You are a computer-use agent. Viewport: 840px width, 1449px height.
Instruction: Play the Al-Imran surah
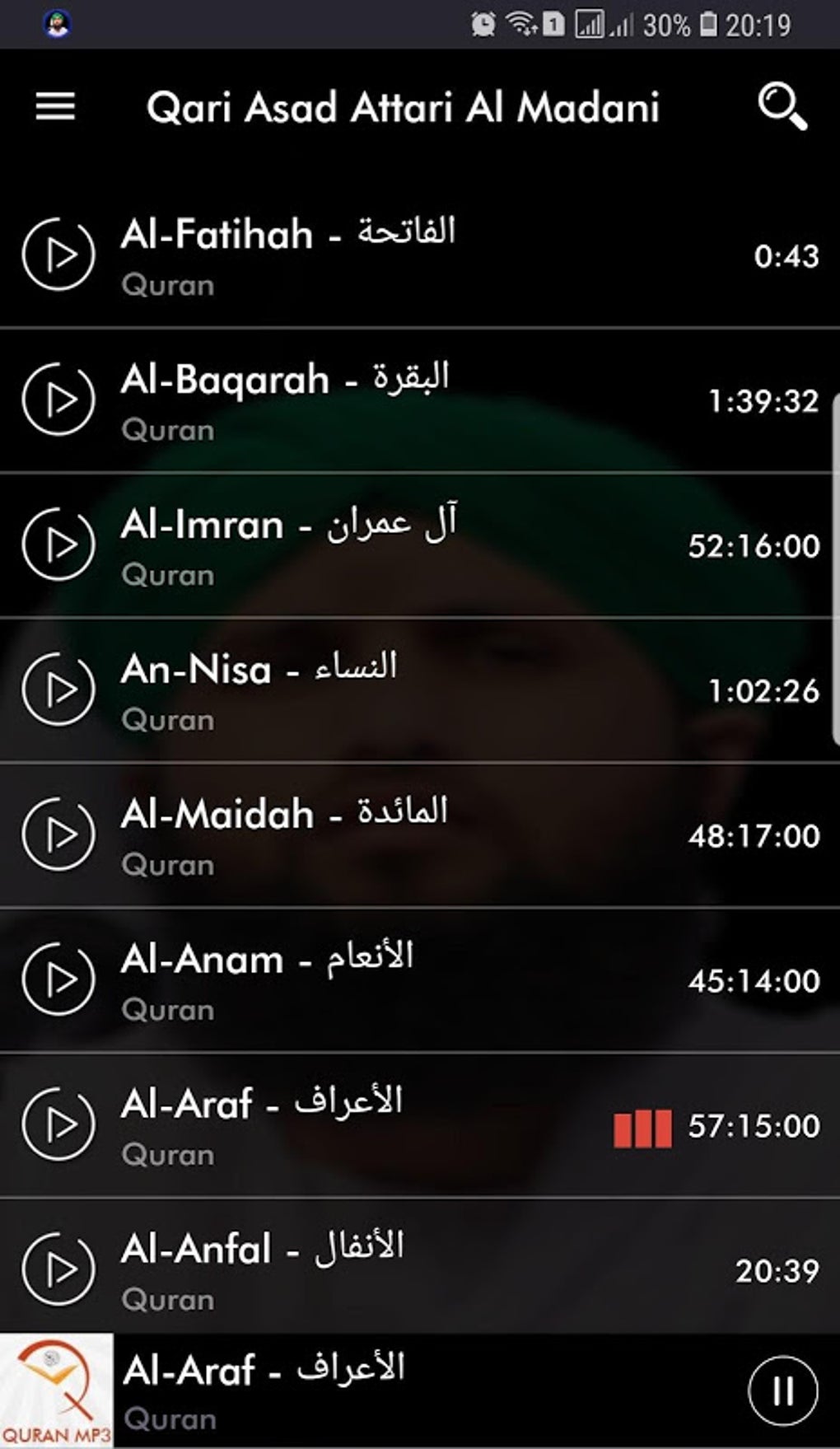[x=58, y=545]
